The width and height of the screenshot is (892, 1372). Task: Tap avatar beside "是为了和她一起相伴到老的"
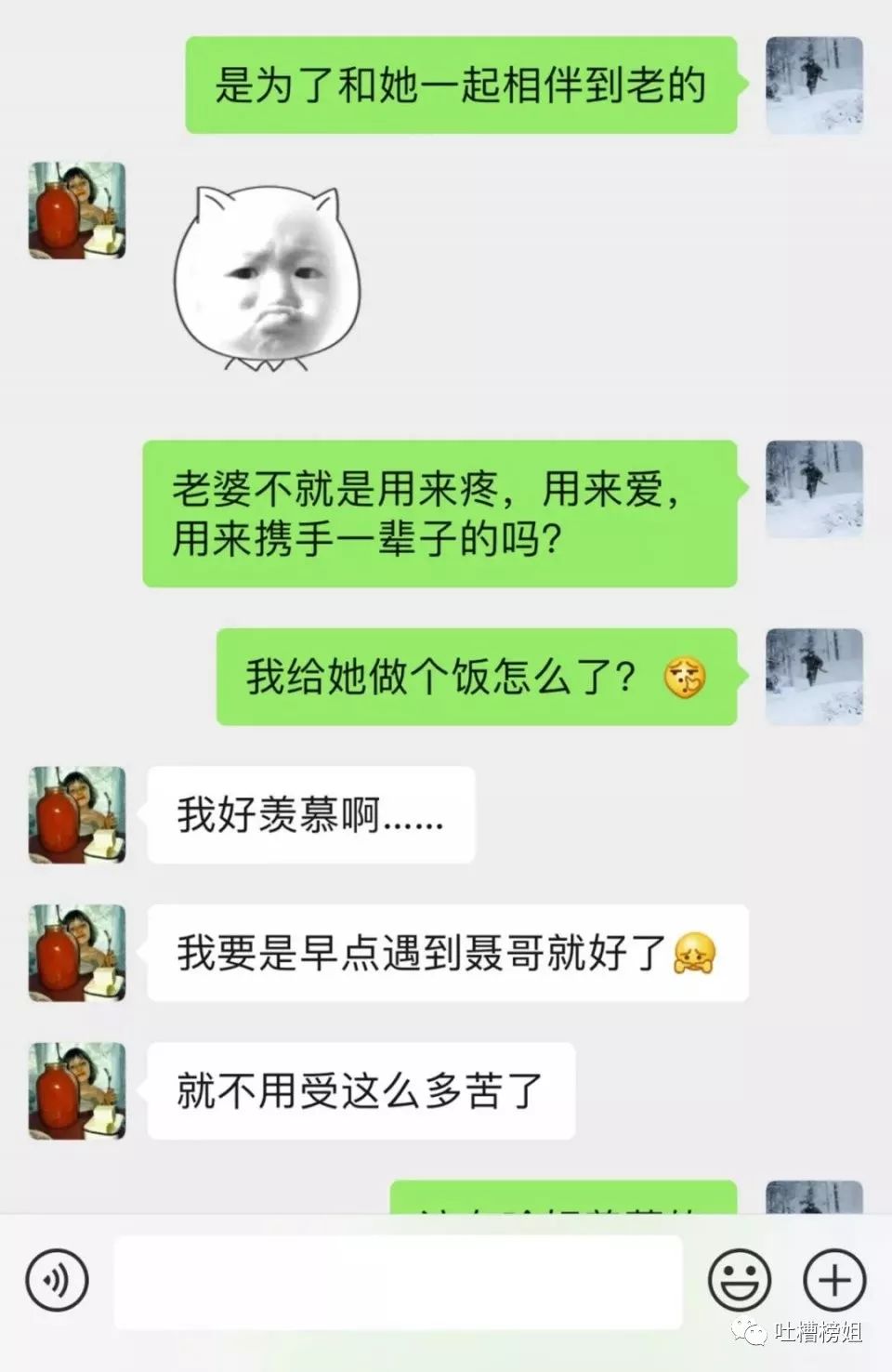pos(814,85)
